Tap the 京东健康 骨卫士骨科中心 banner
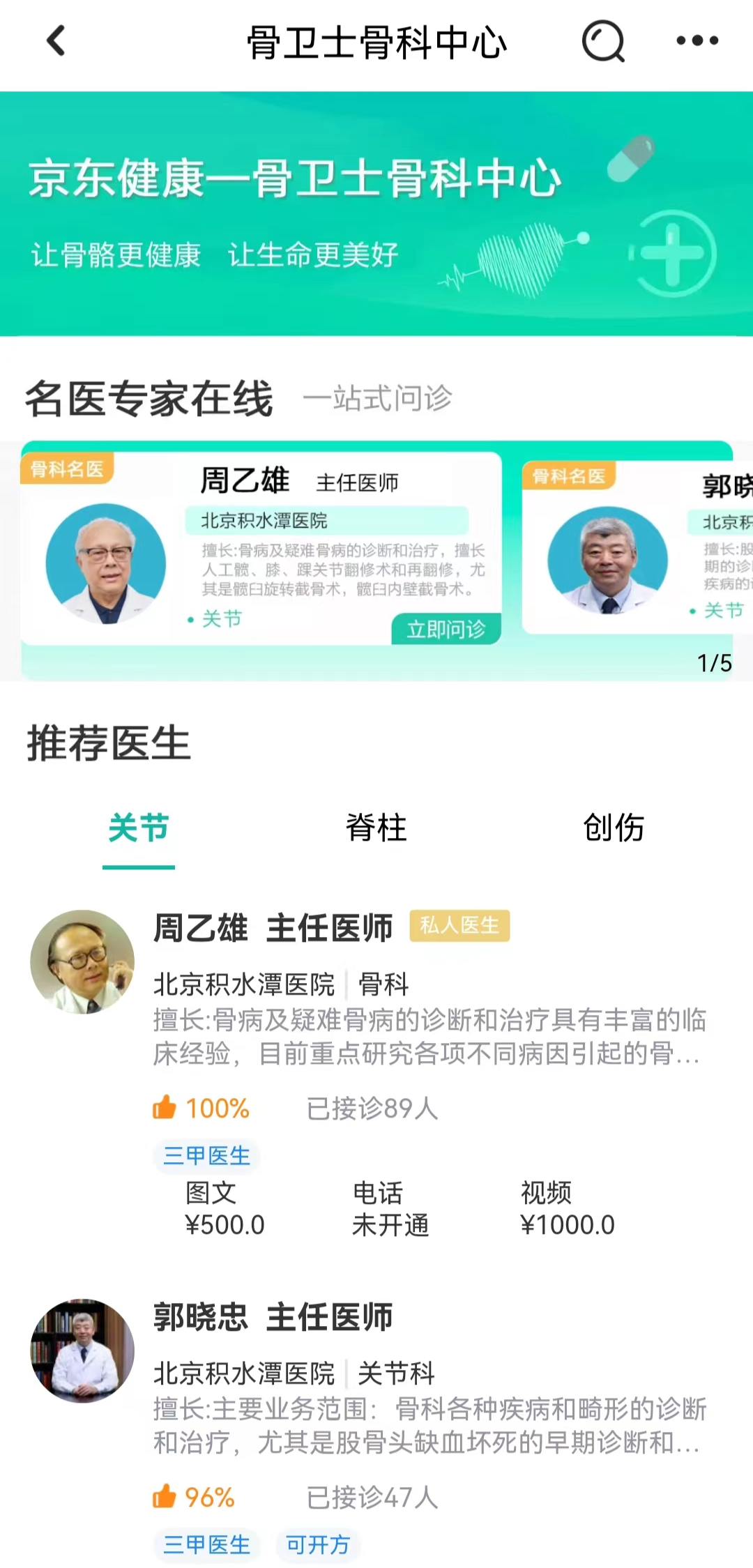This screenshot has height=1568, width=753. click(x=376, y=213)
